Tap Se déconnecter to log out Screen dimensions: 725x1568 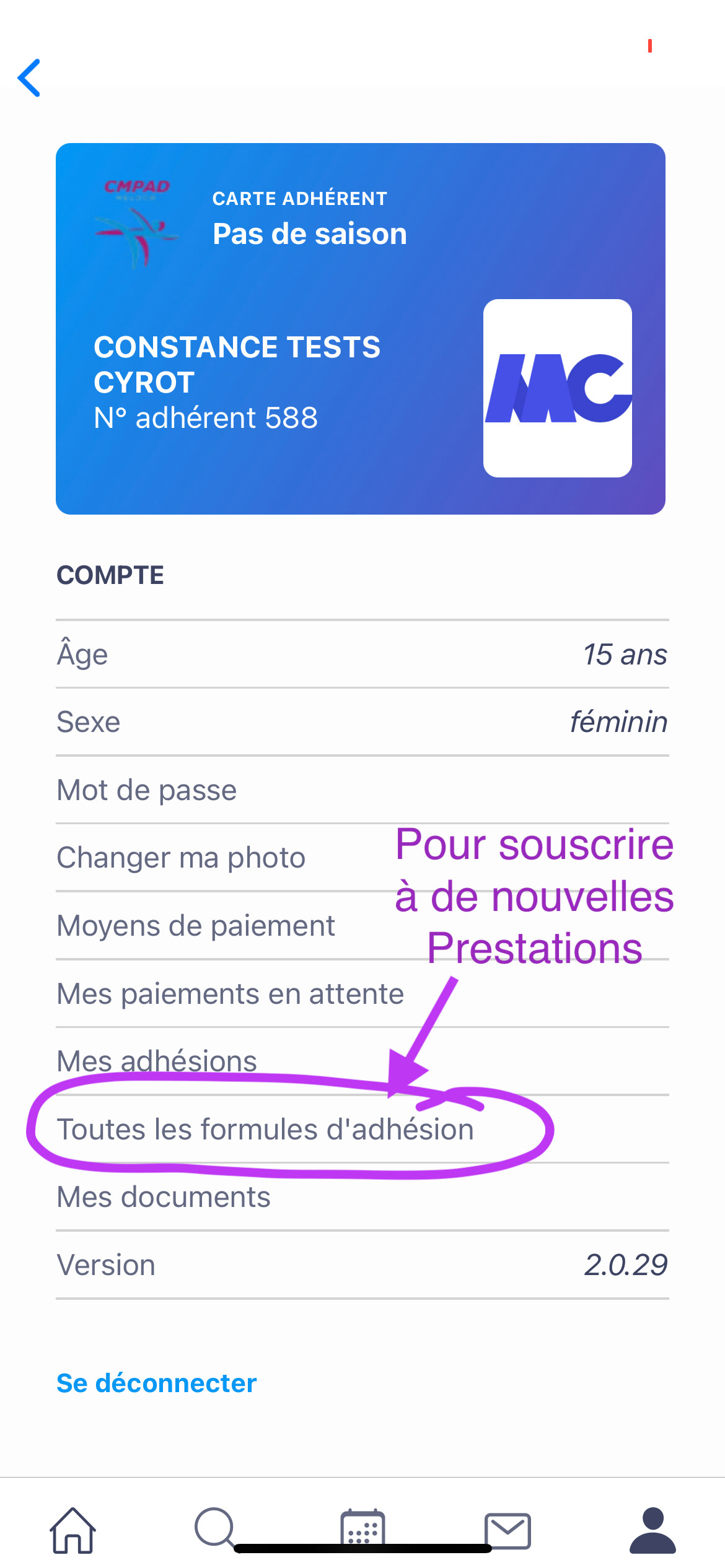click(156, 1383)
